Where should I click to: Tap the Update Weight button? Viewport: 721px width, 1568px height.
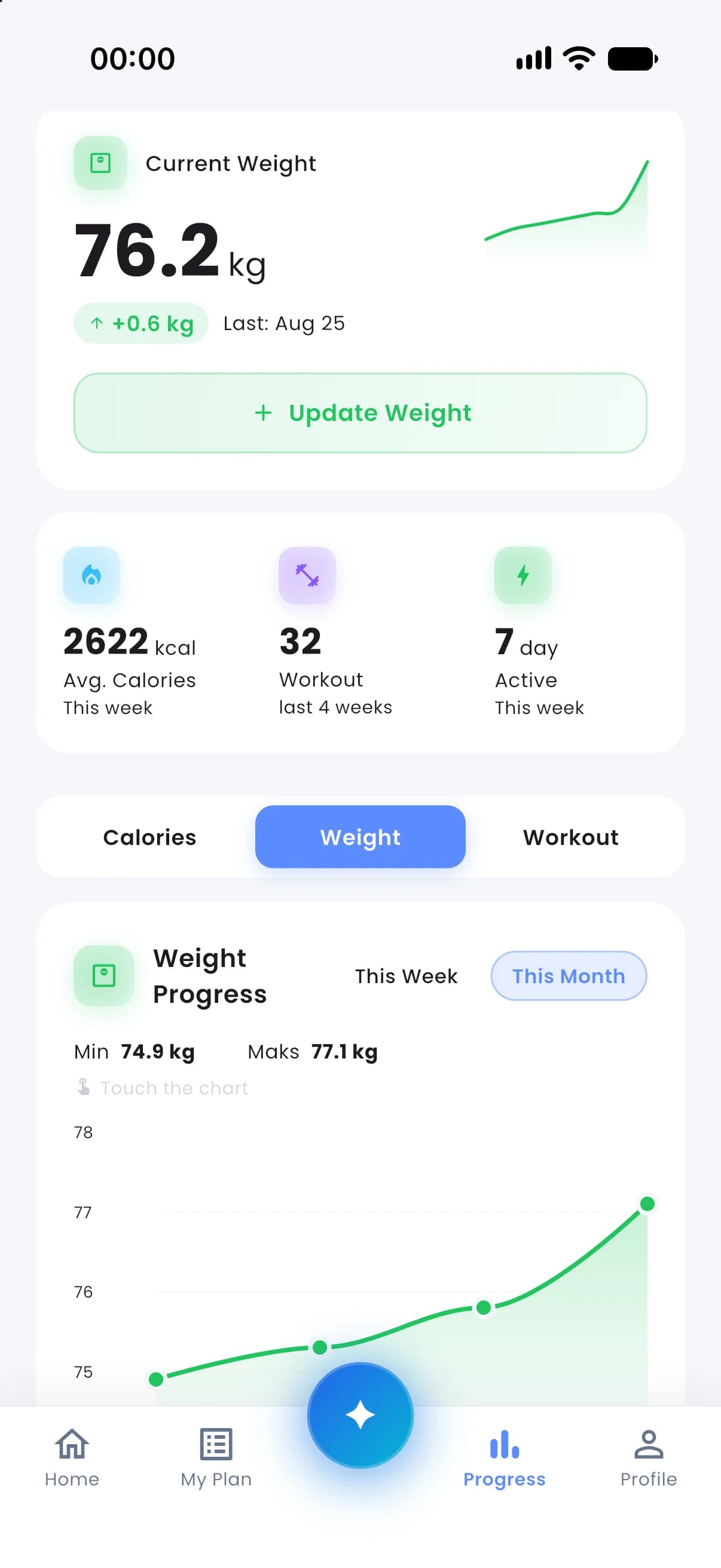tap(360, 413)
